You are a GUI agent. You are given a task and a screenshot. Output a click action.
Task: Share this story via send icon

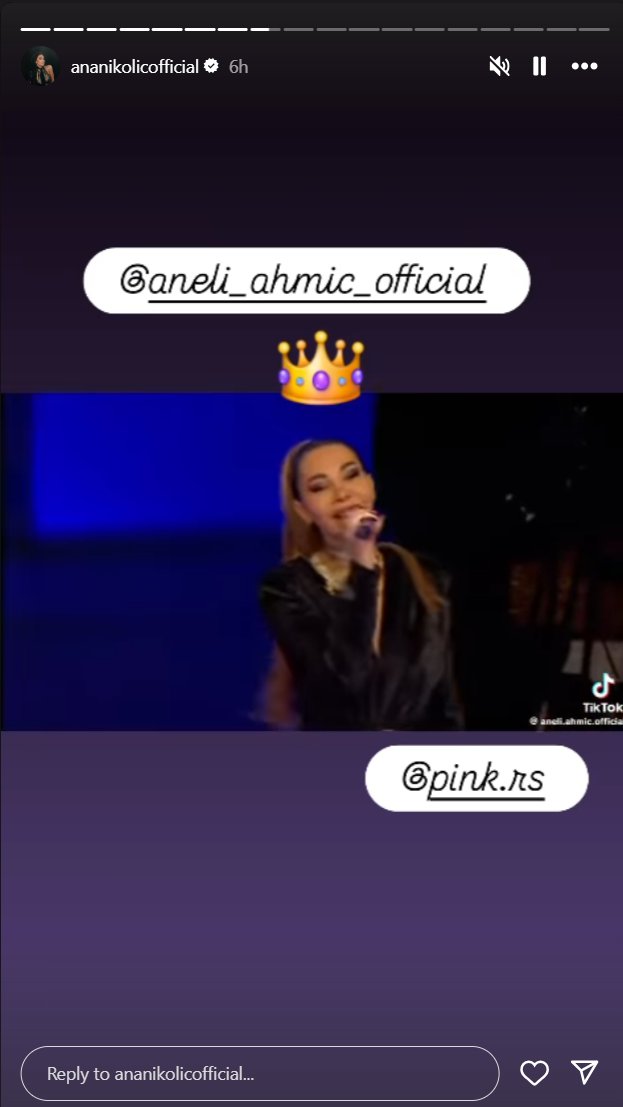tap(585, 1073)
